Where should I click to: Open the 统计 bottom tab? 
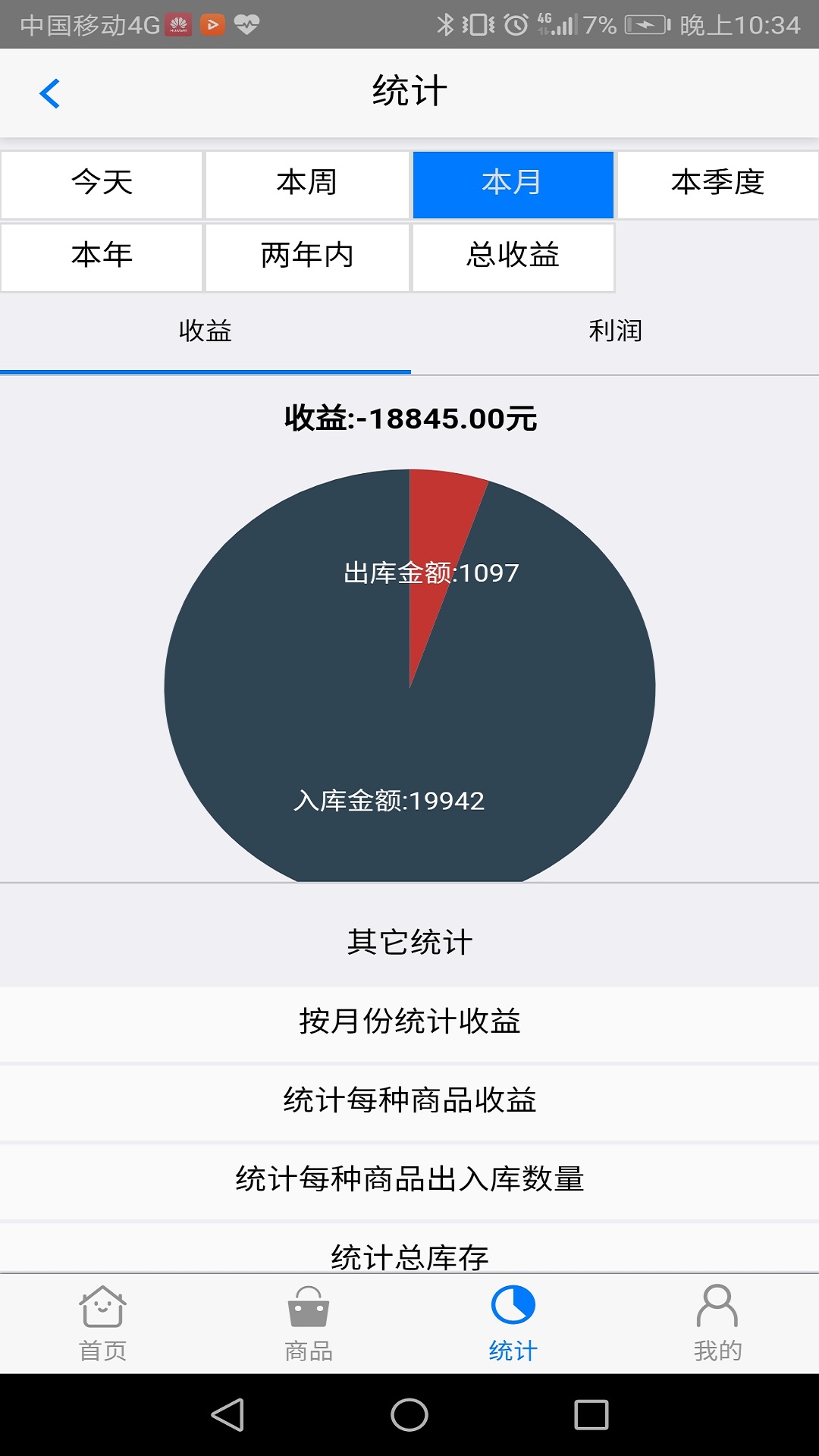coord(513,1324)
